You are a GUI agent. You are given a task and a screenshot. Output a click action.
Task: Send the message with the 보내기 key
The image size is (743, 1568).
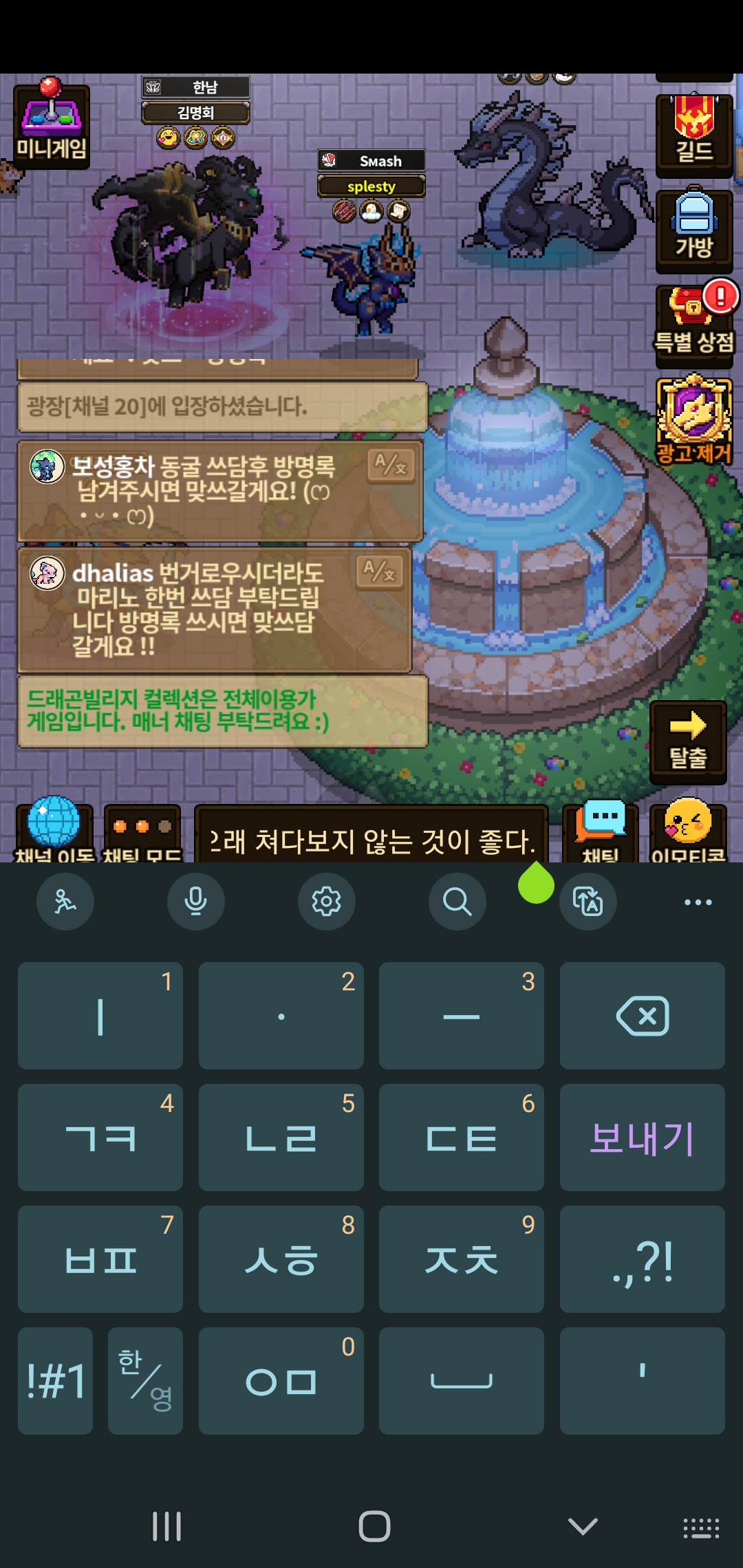(x=642, y=1137)
